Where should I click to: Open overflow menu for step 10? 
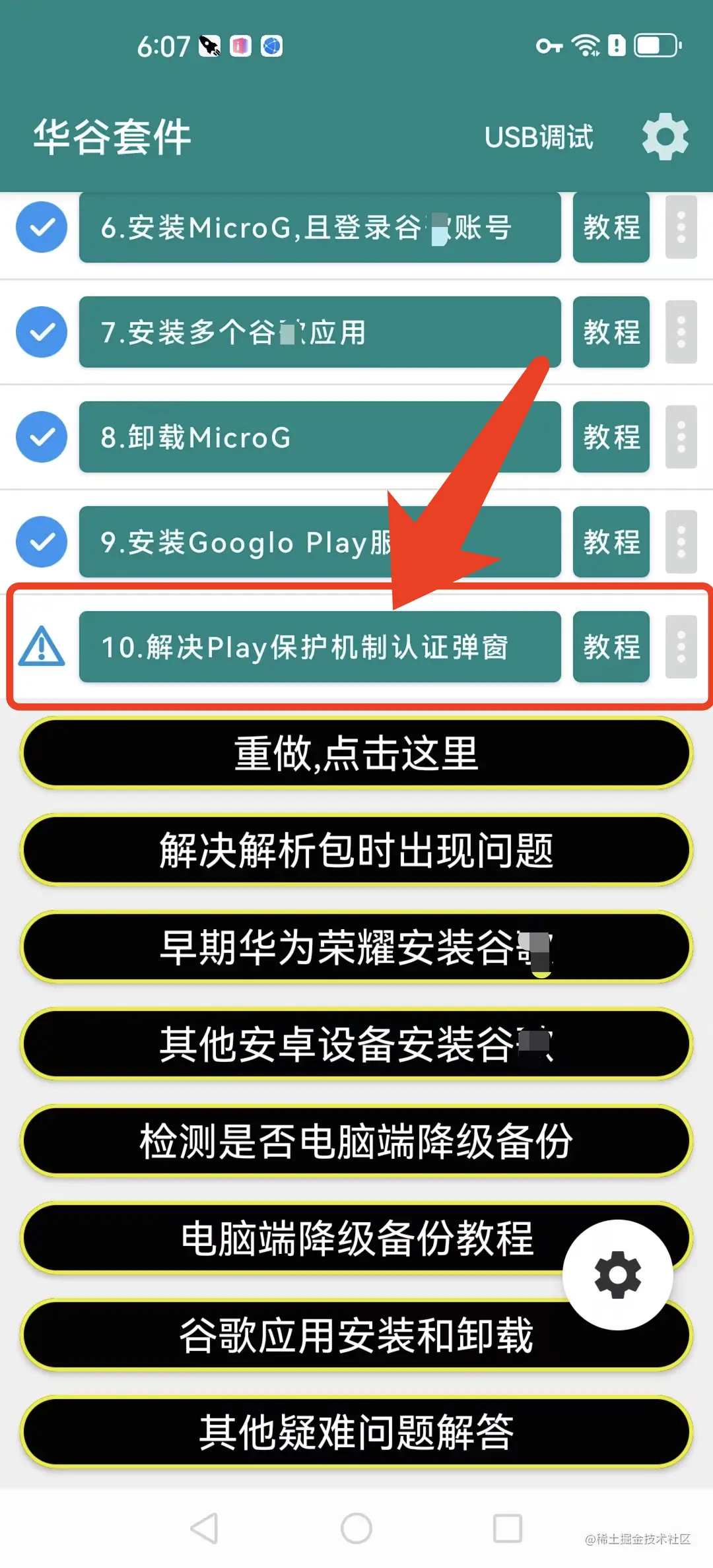(x=681, y=647)
